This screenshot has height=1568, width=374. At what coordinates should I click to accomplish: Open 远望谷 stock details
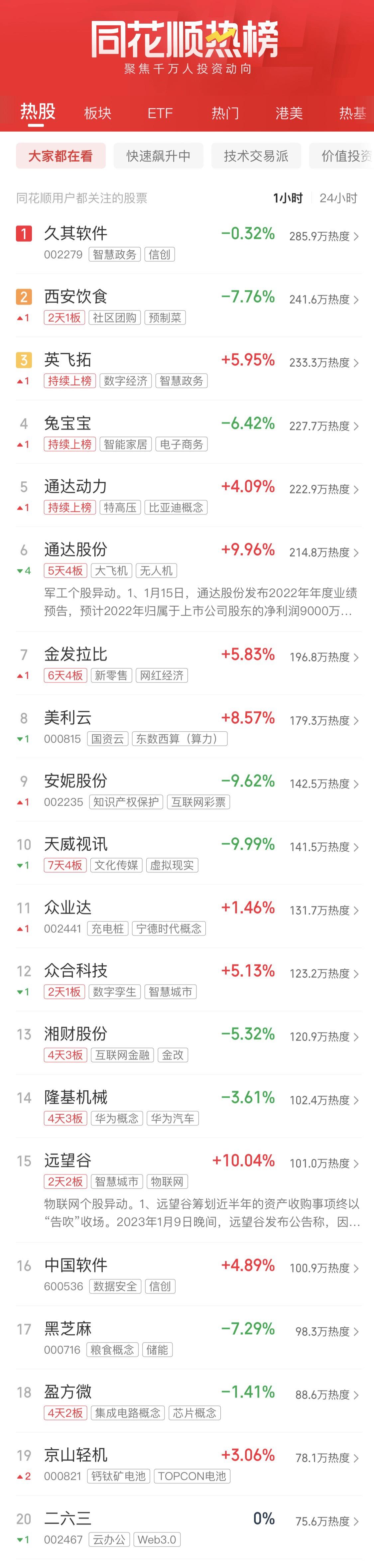pyautogui.click(x=67, y=1160)
